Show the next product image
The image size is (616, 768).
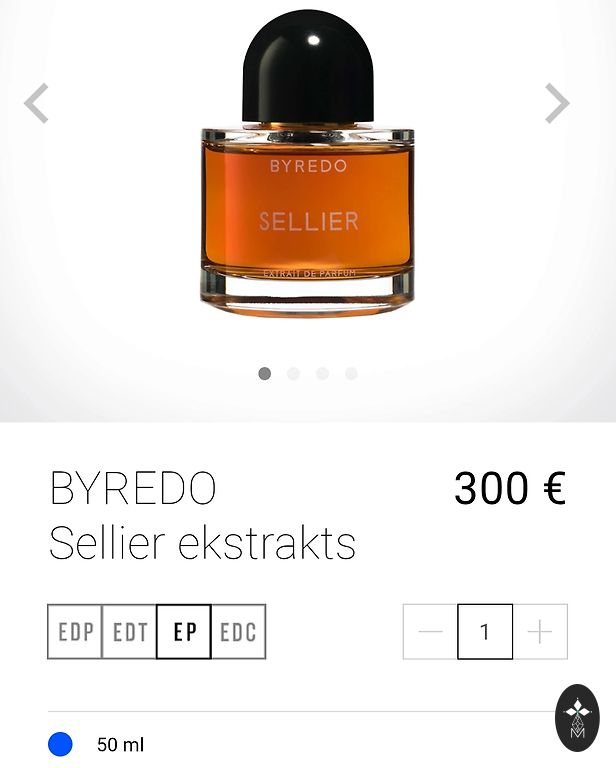[x=557, y=103]
